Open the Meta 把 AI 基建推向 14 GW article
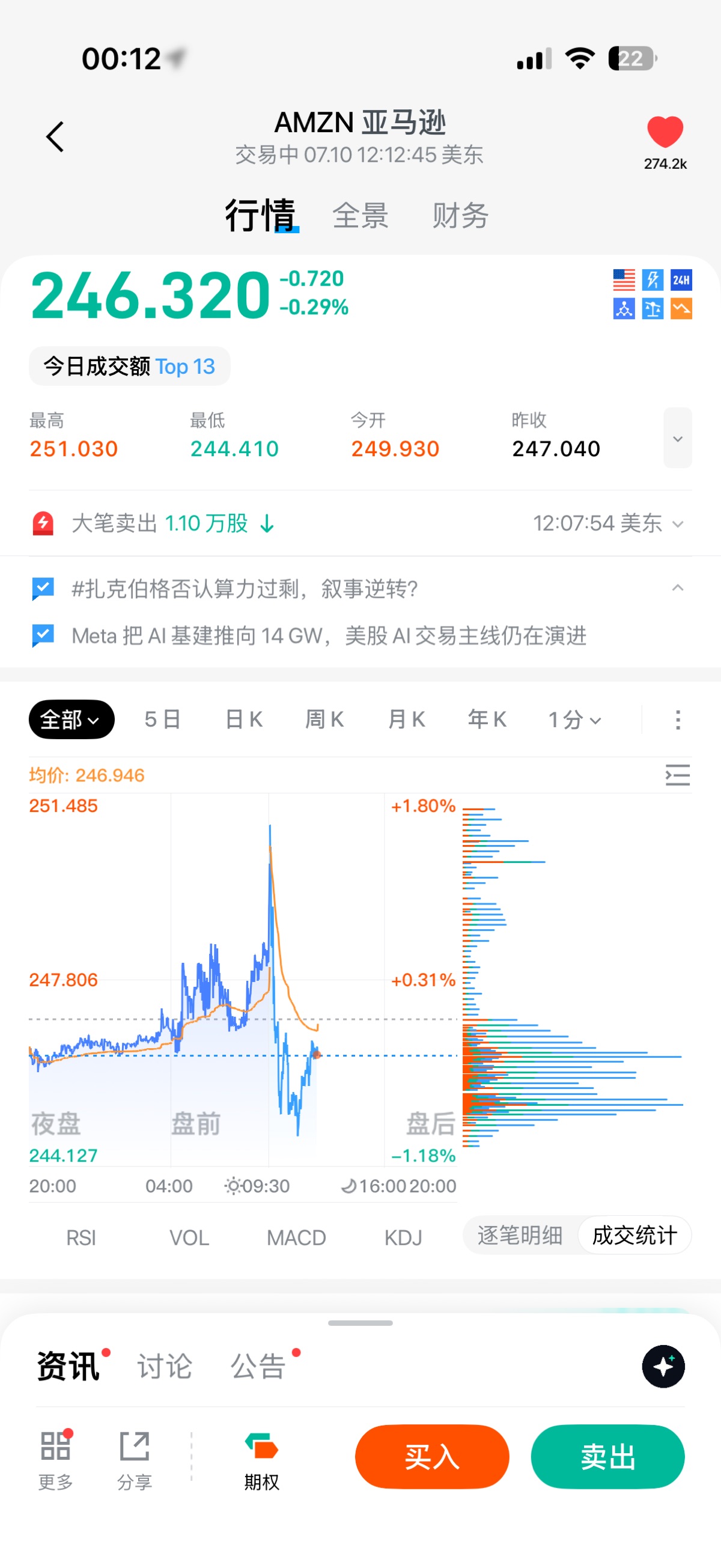 click(329, 636)
